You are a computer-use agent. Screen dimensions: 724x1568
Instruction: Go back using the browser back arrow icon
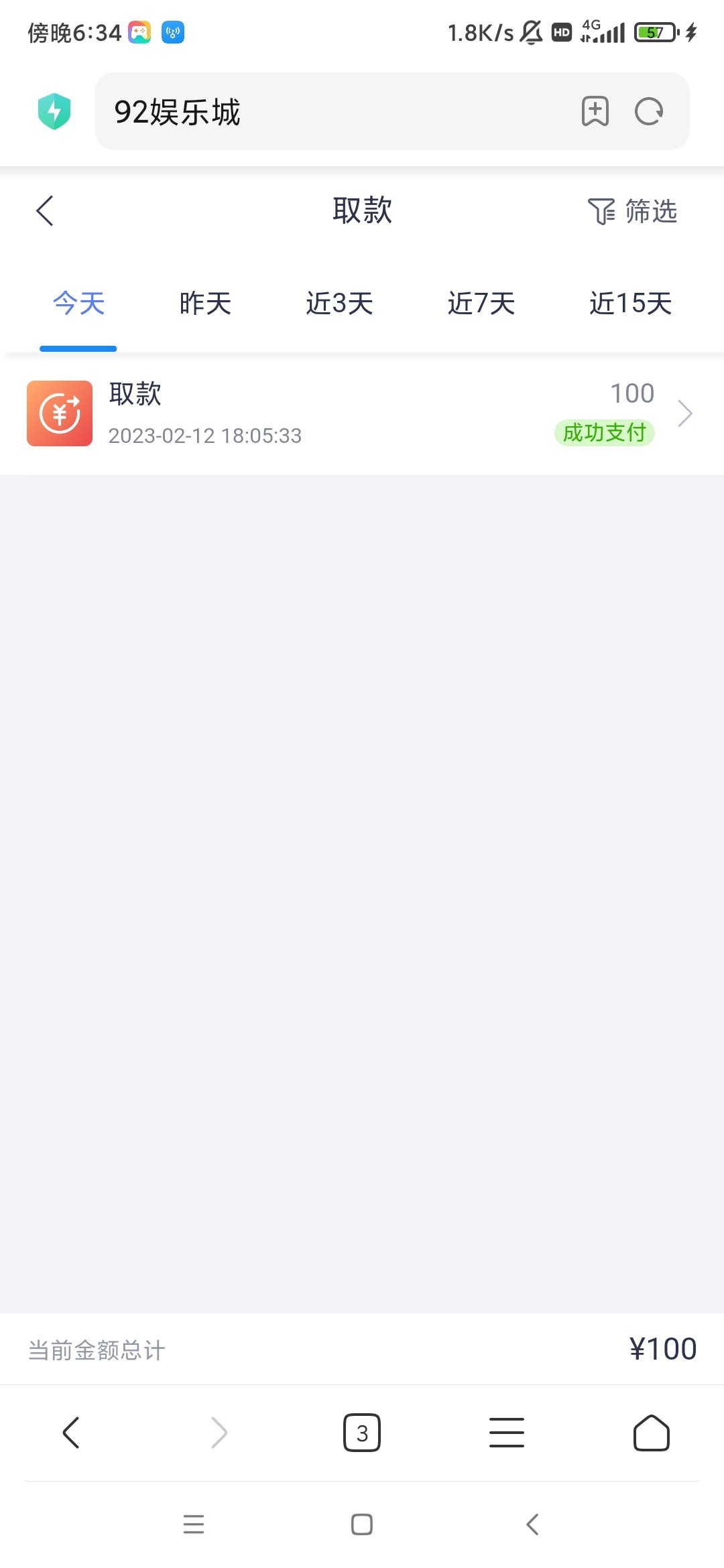[x=72, y=1433]
